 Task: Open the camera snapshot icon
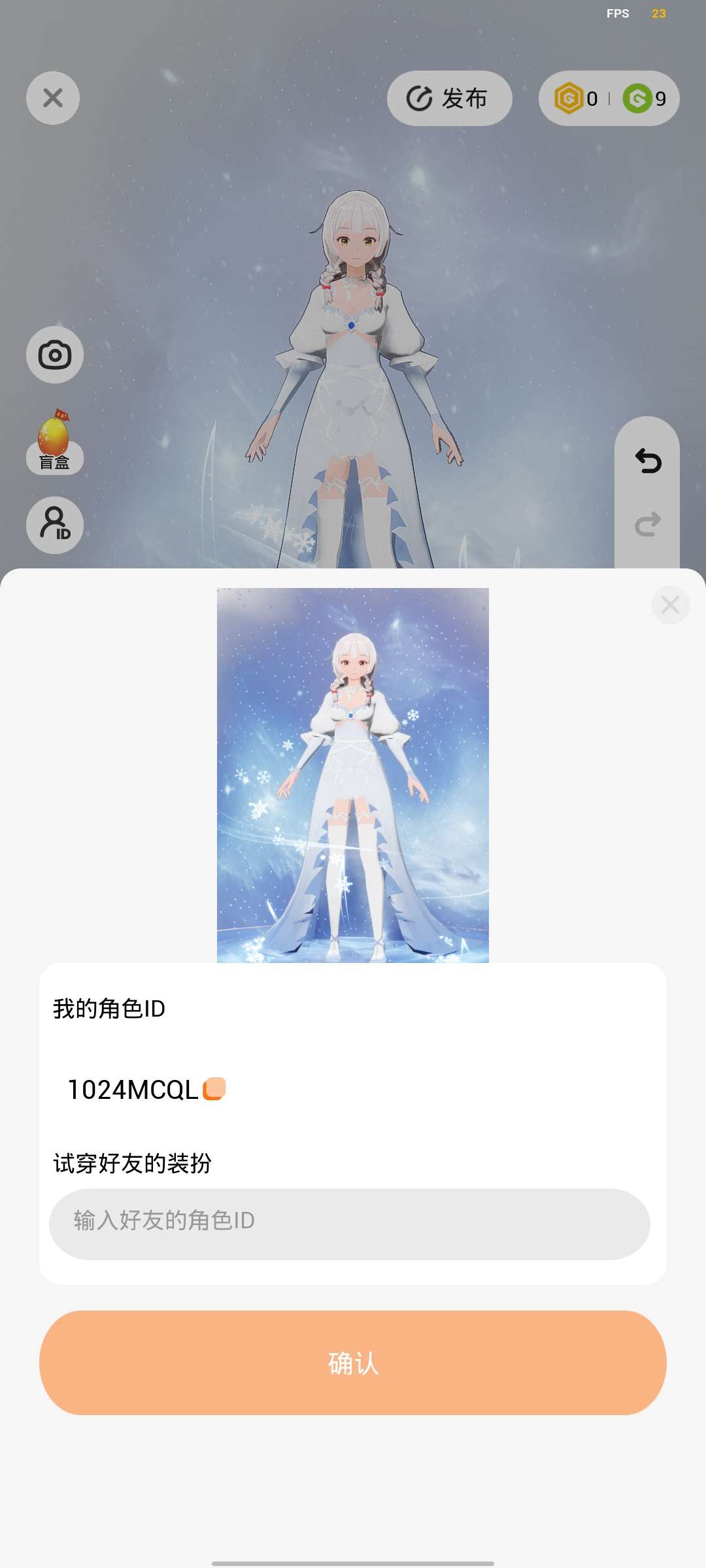(55, 355)
